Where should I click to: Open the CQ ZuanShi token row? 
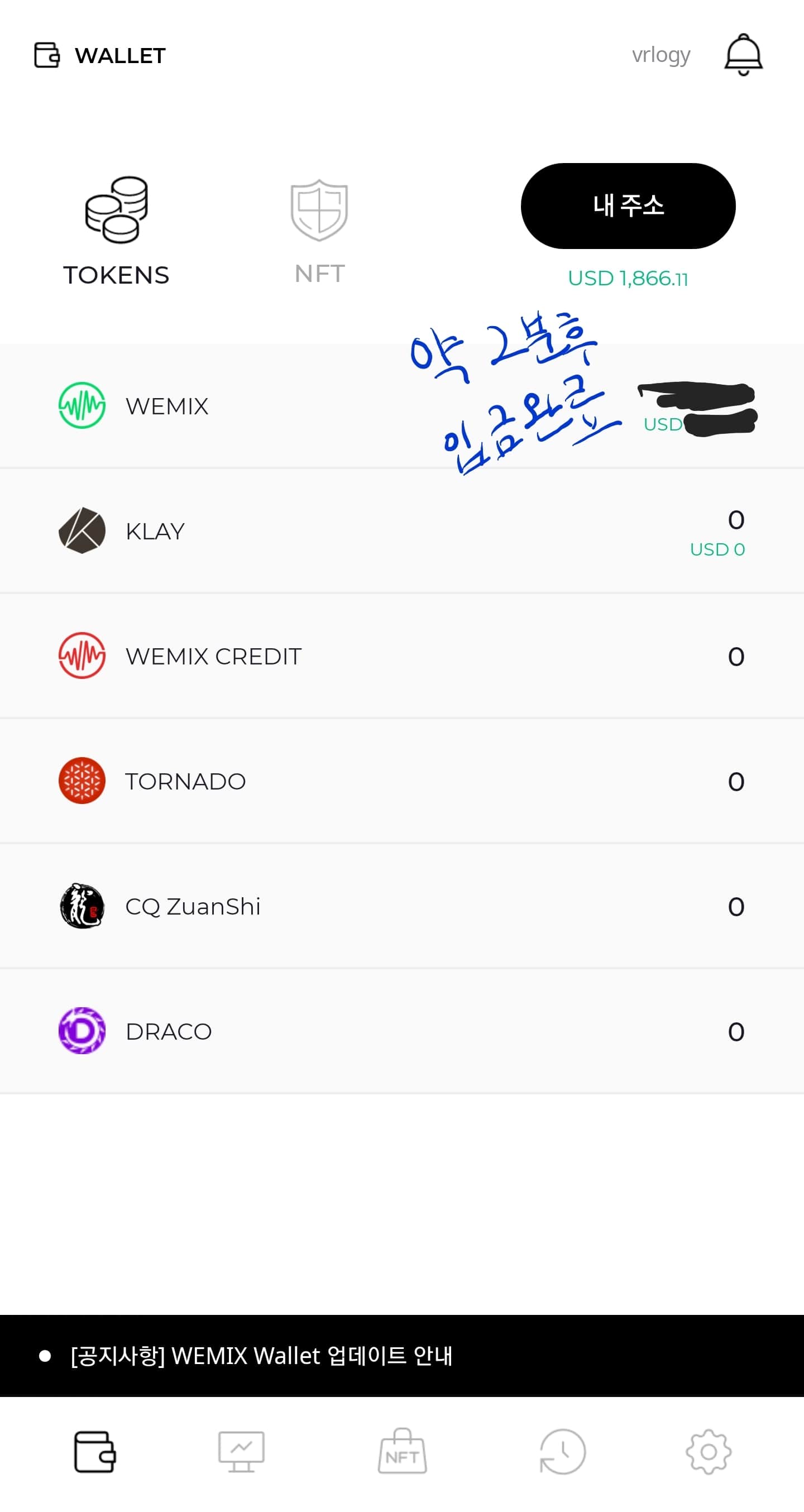pos(402,906)
